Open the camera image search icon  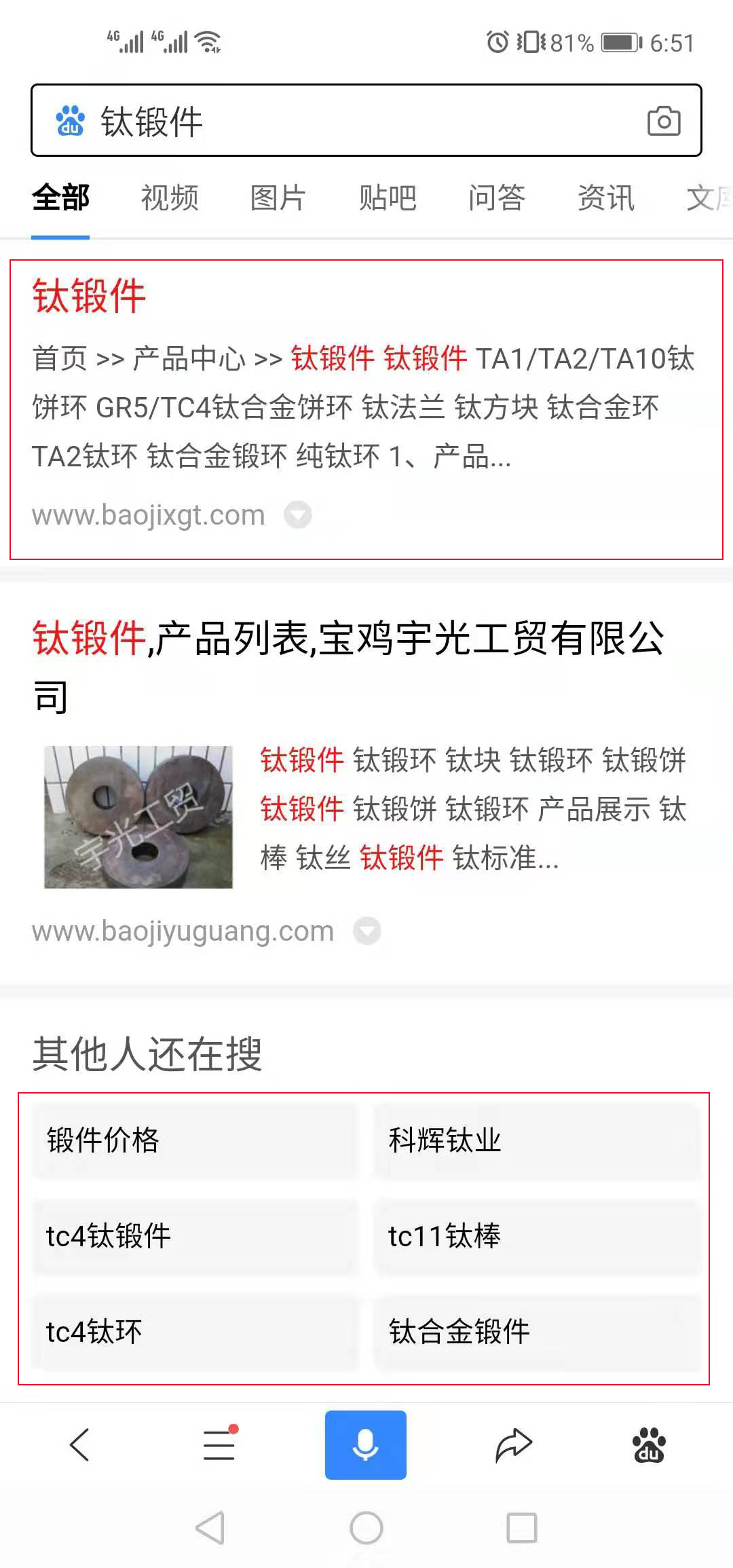[663, 122]
